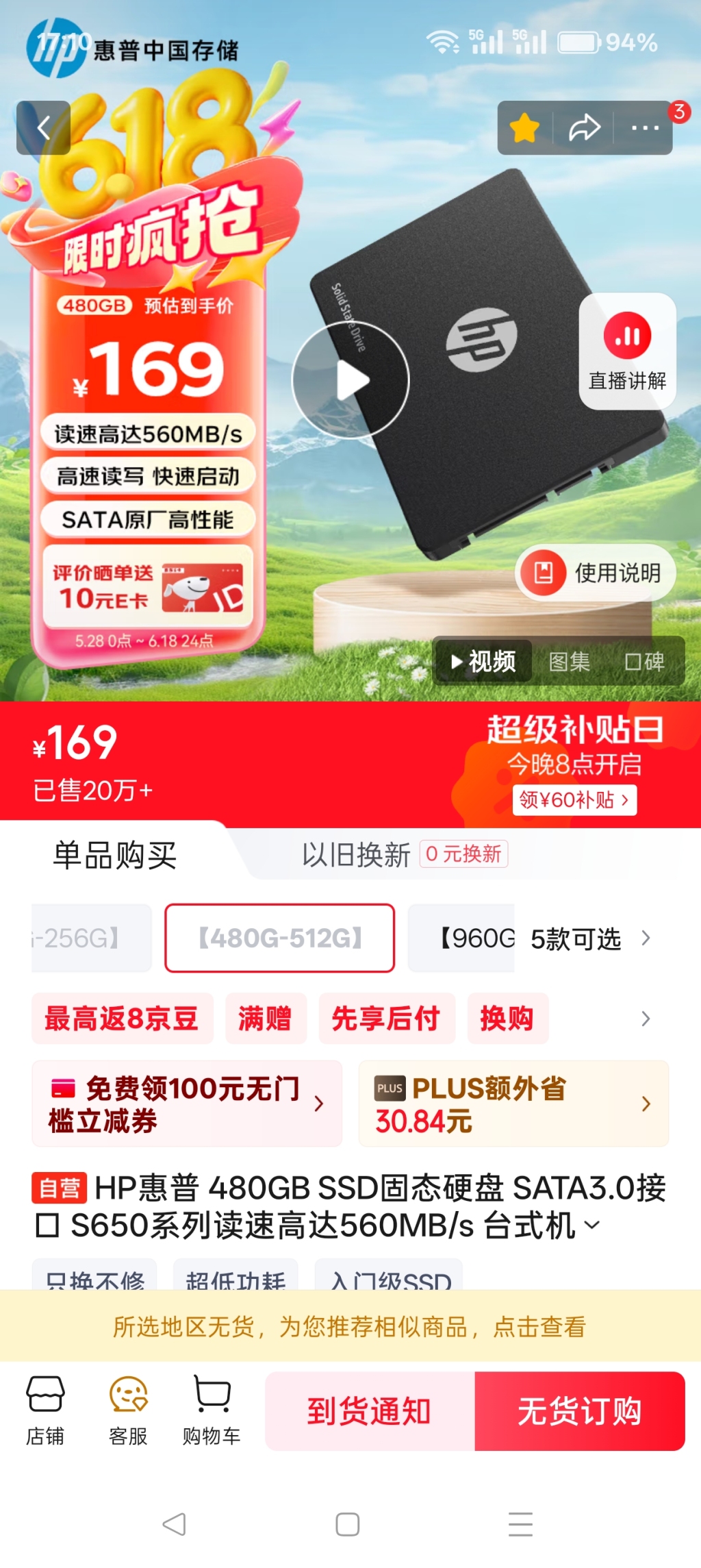Go back using the top-left arrow
Viewport: 701px width, 1568px height.
43,127
